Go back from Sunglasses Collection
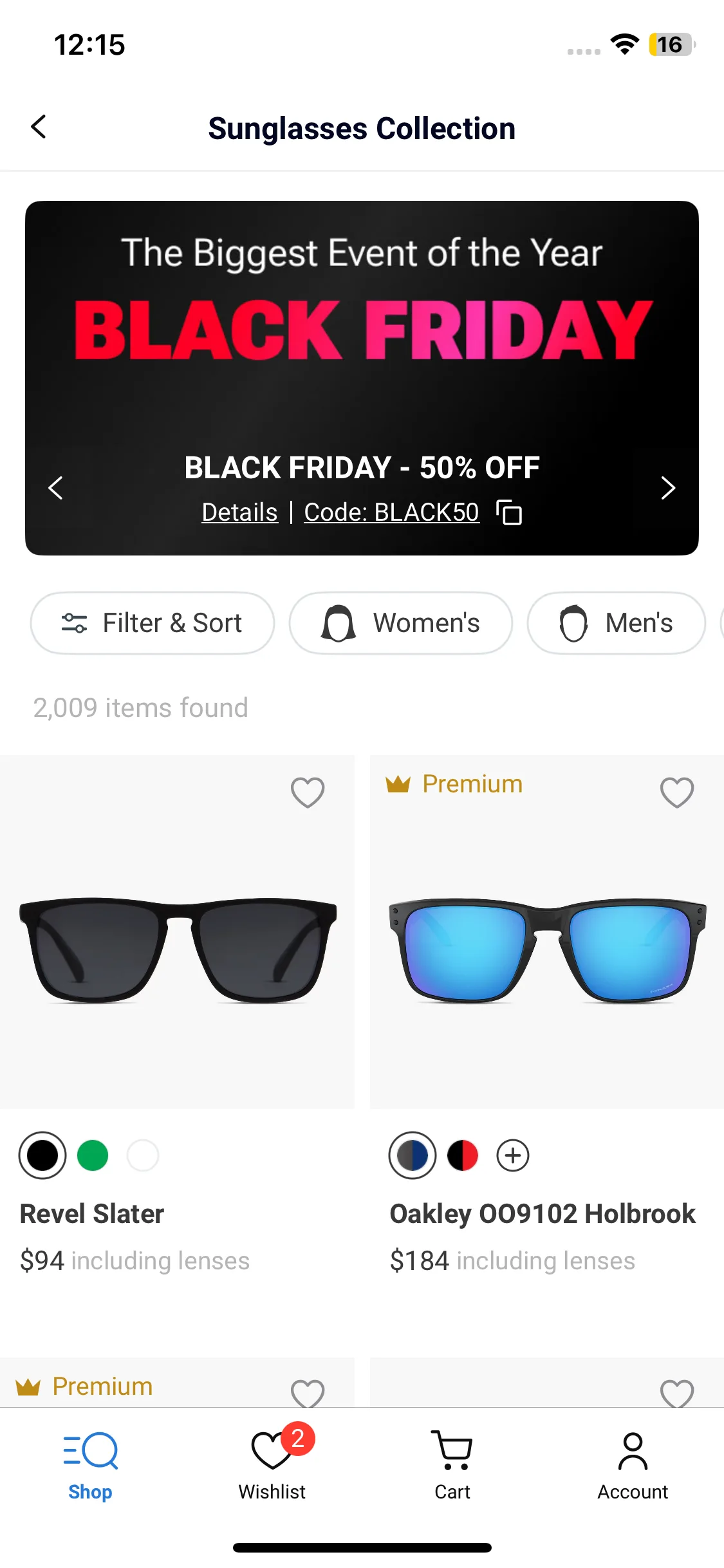The width and height of the screenshot is (724, 1568). click(39, 127)
